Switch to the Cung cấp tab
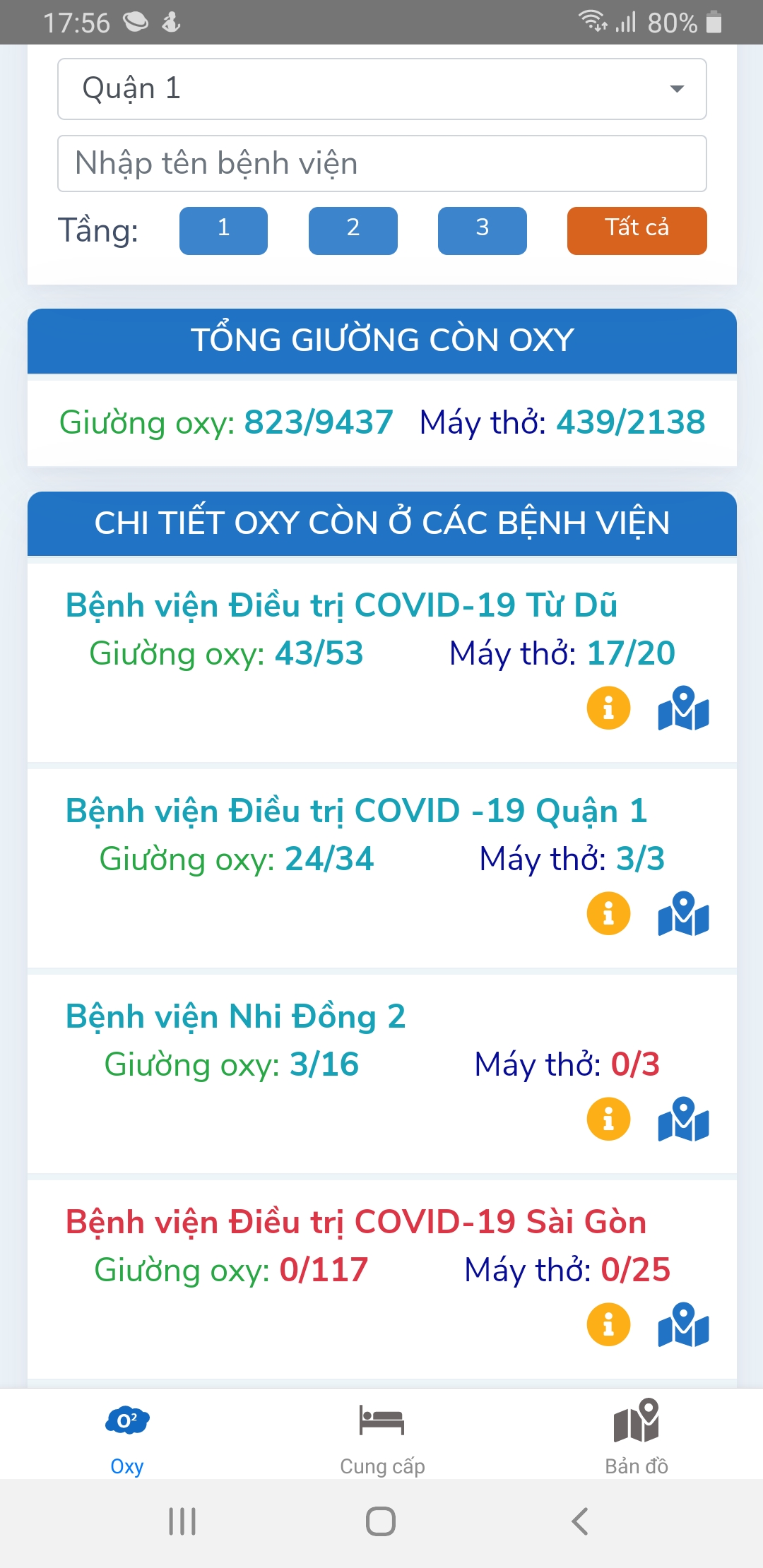 [381, 1441]
